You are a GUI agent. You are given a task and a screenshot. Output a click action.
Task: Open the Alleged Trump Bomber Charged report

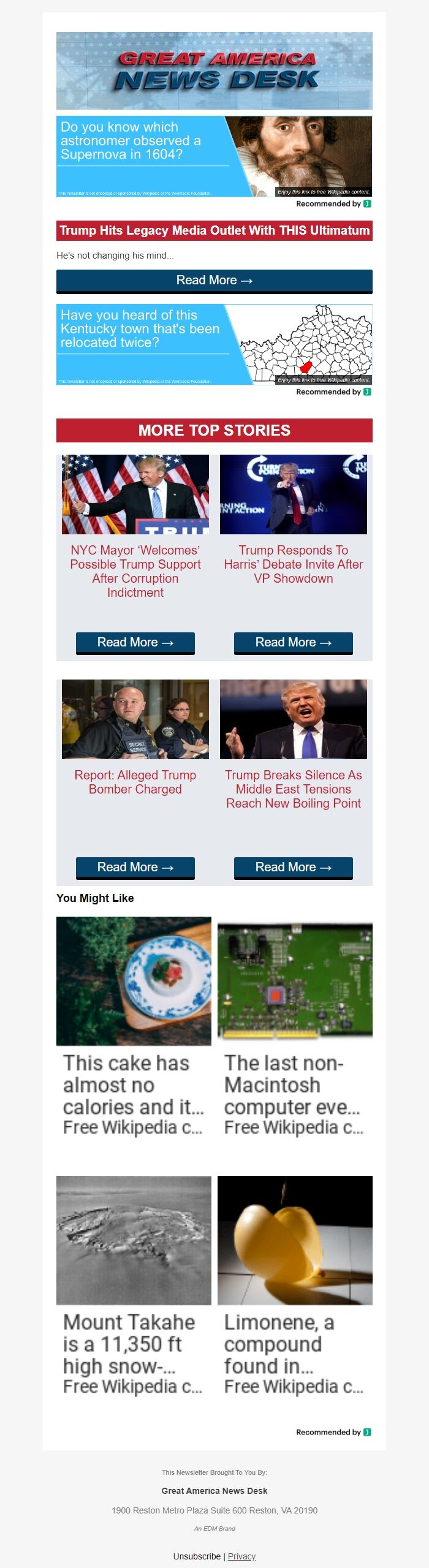pyautogui.click(x=135, y=782)
